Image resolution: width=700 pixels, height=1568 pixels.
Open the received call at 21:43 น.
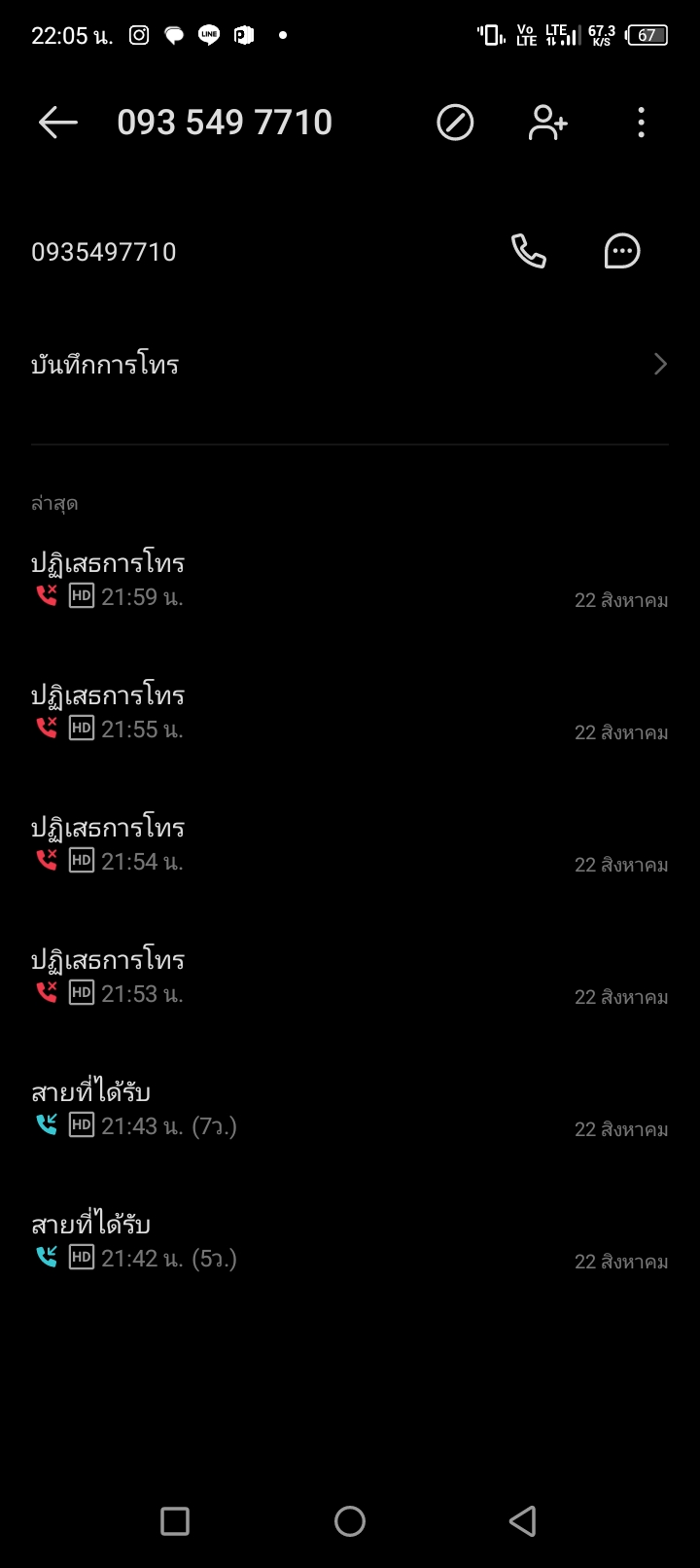[x=350, y=1109]
